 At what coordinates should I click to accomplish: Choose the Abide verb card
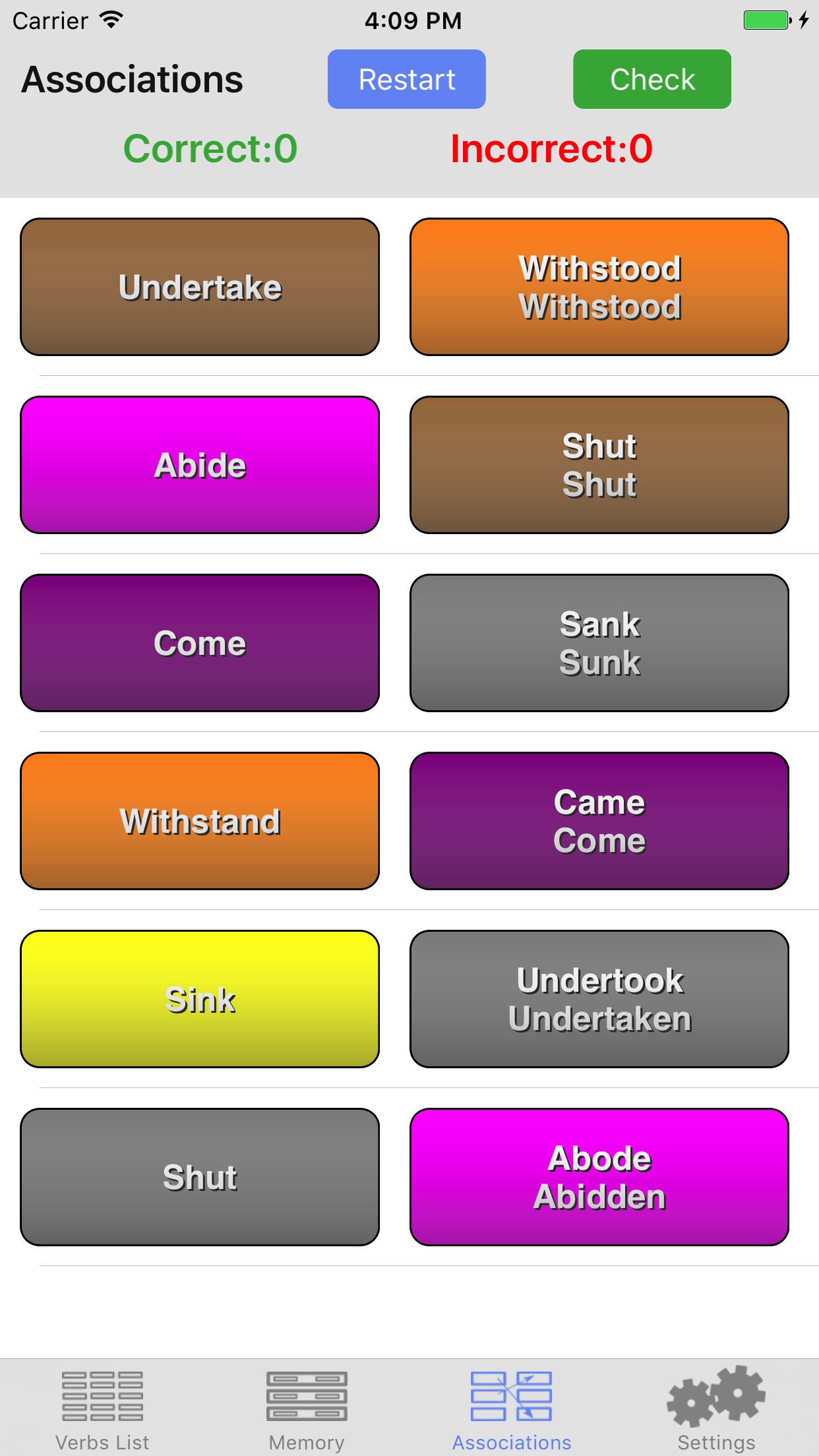[200, 465]
